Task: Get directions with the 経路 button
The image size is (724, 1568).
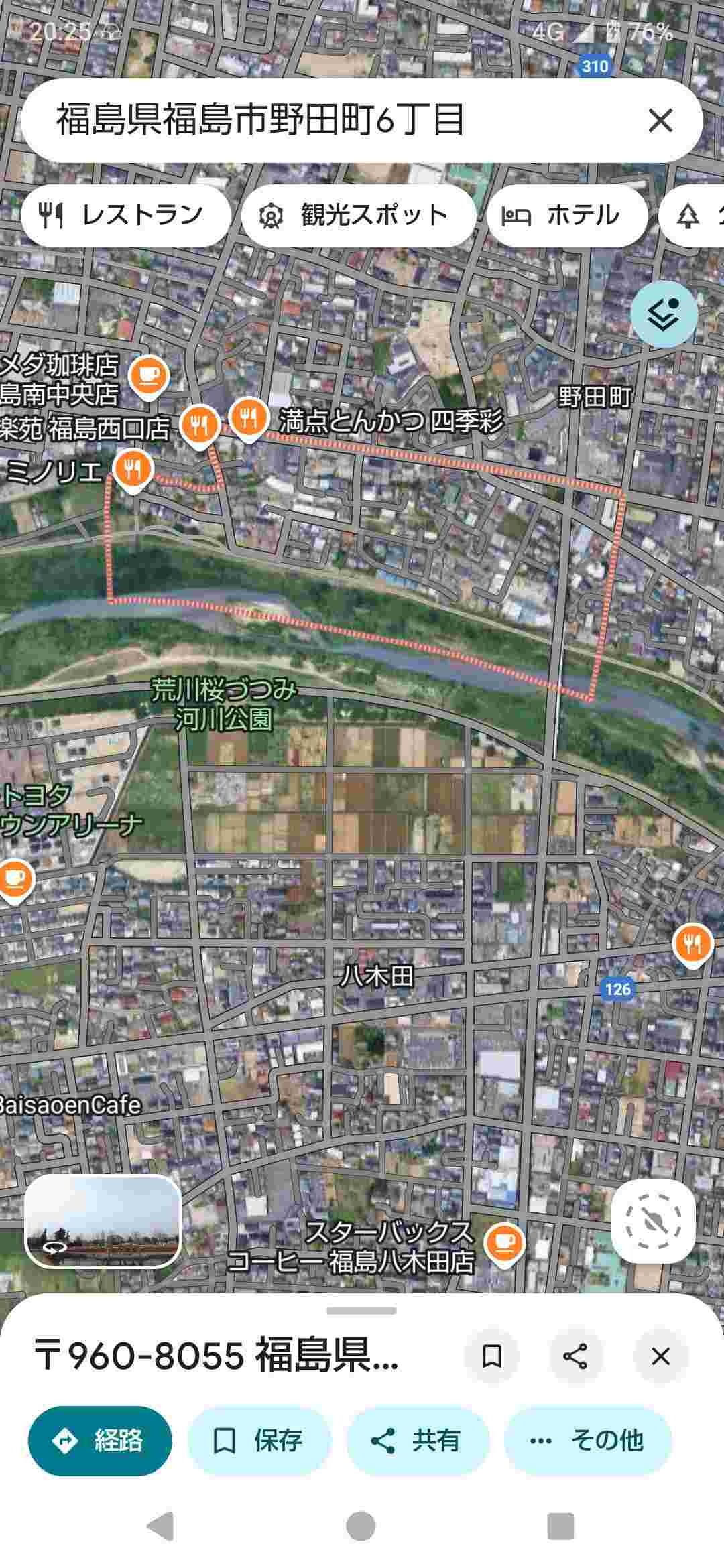Action: (100, 1441)
